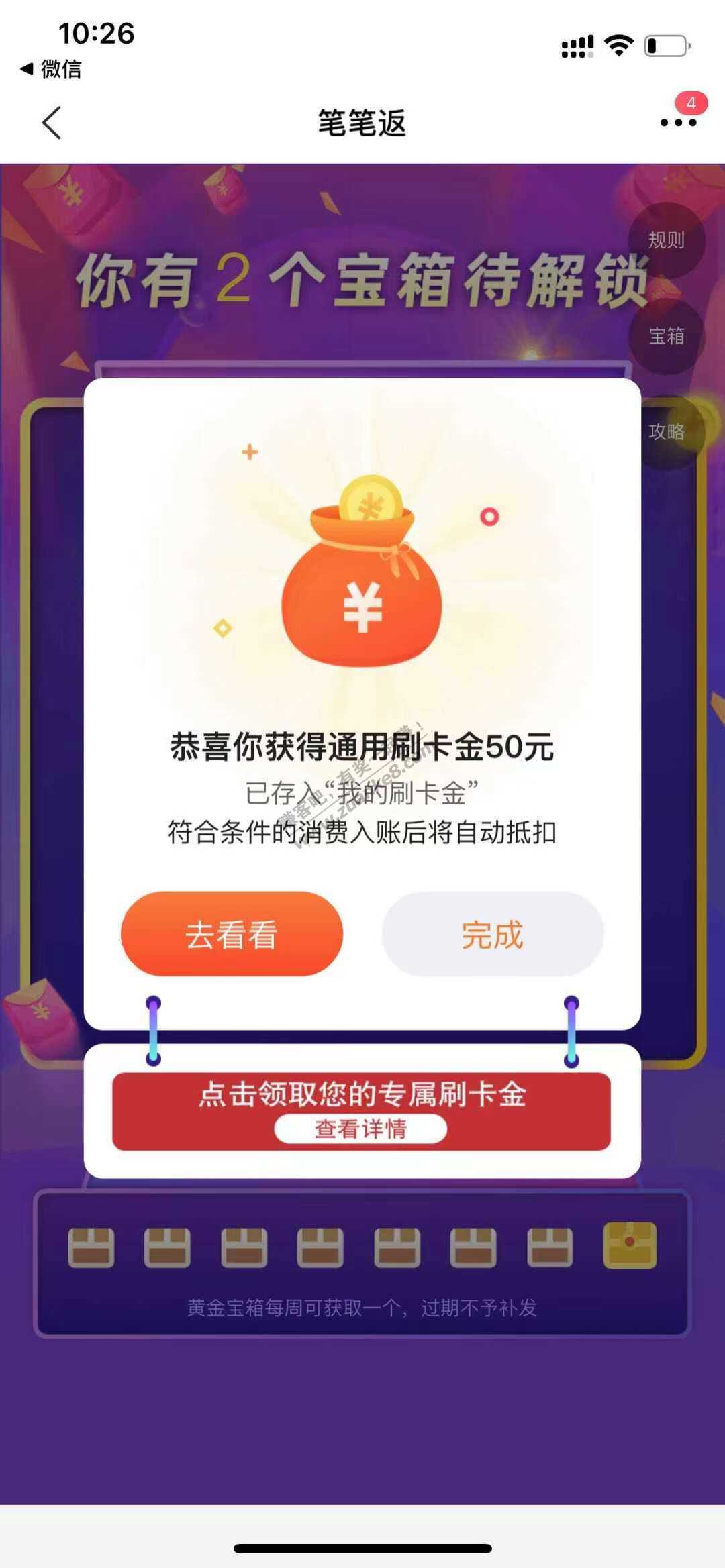Screen dimensions: 725x1568
Task: Open the 规则 rules bubble
Action: click(x=666, y=240)
